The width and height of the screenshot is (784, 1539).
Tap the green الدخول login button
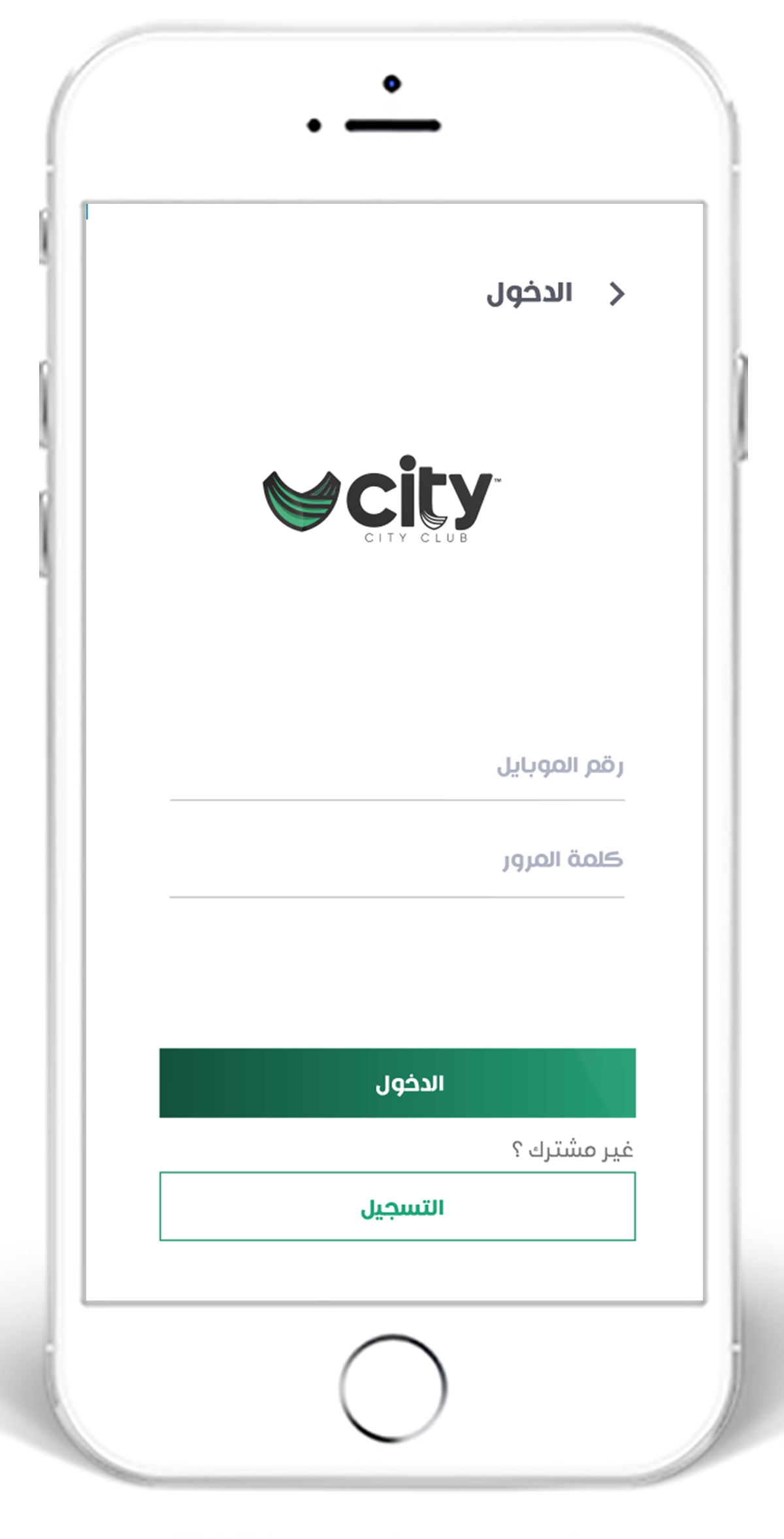pos(397,1083)
